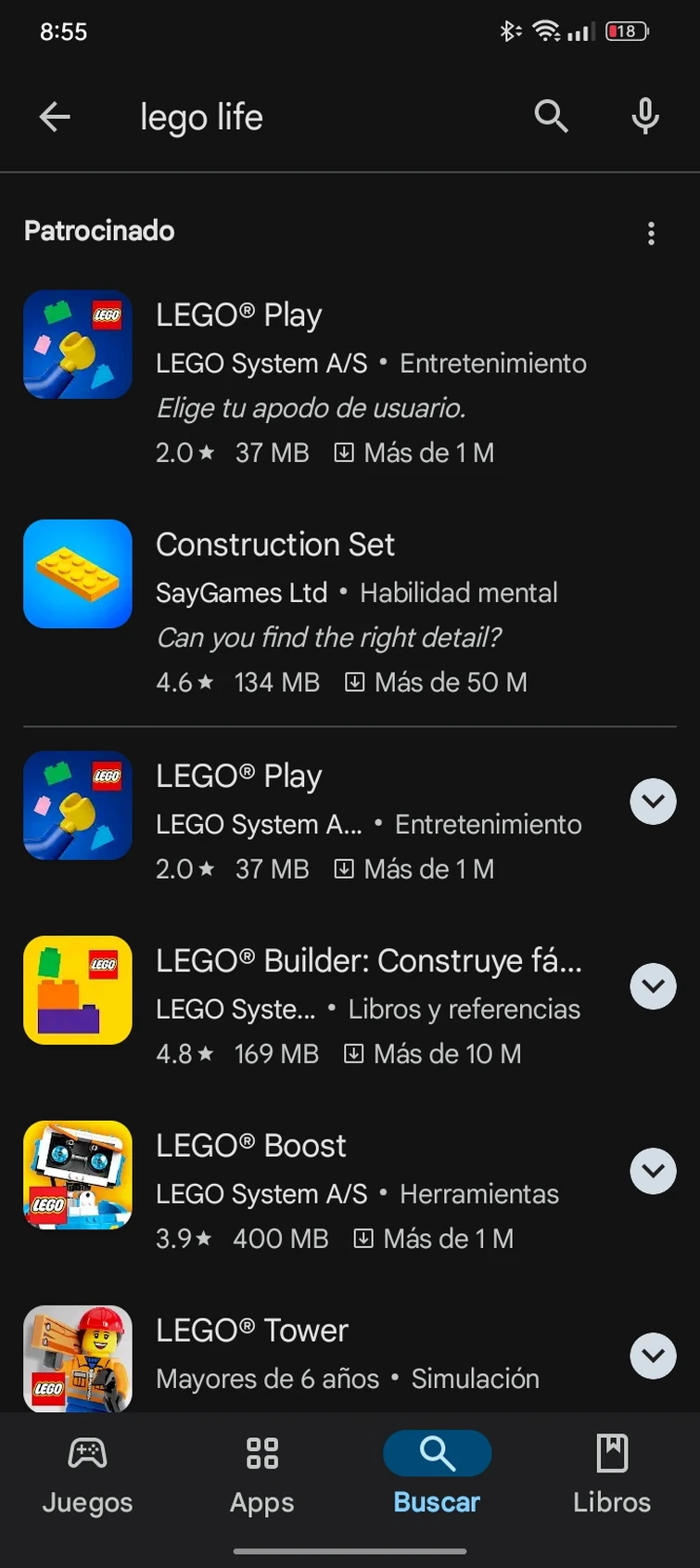This screenshot has height=1568, width=700.
Task: Start a voice search with the microphone
Action: click(645, 117)
